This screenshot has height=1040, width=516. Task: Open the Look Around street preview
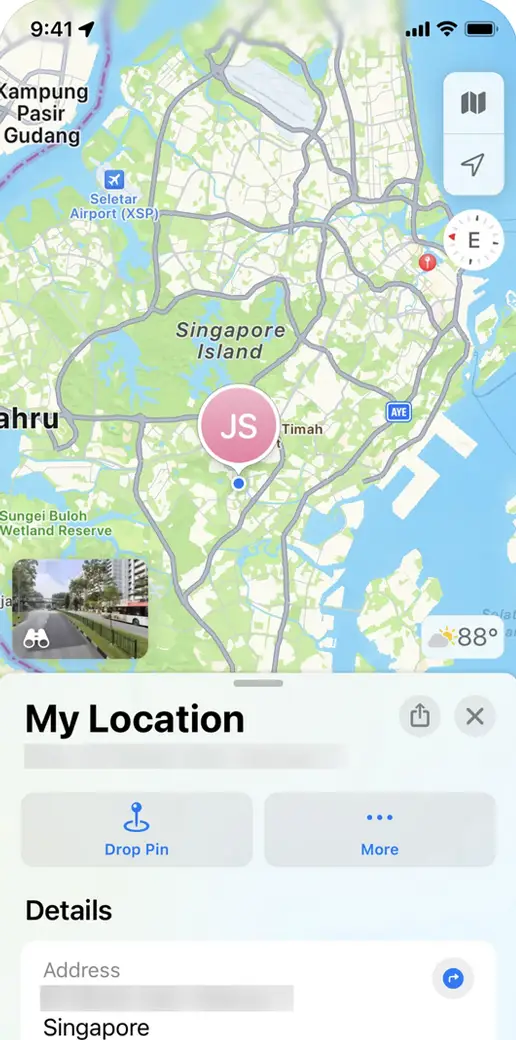click(80, 608)
